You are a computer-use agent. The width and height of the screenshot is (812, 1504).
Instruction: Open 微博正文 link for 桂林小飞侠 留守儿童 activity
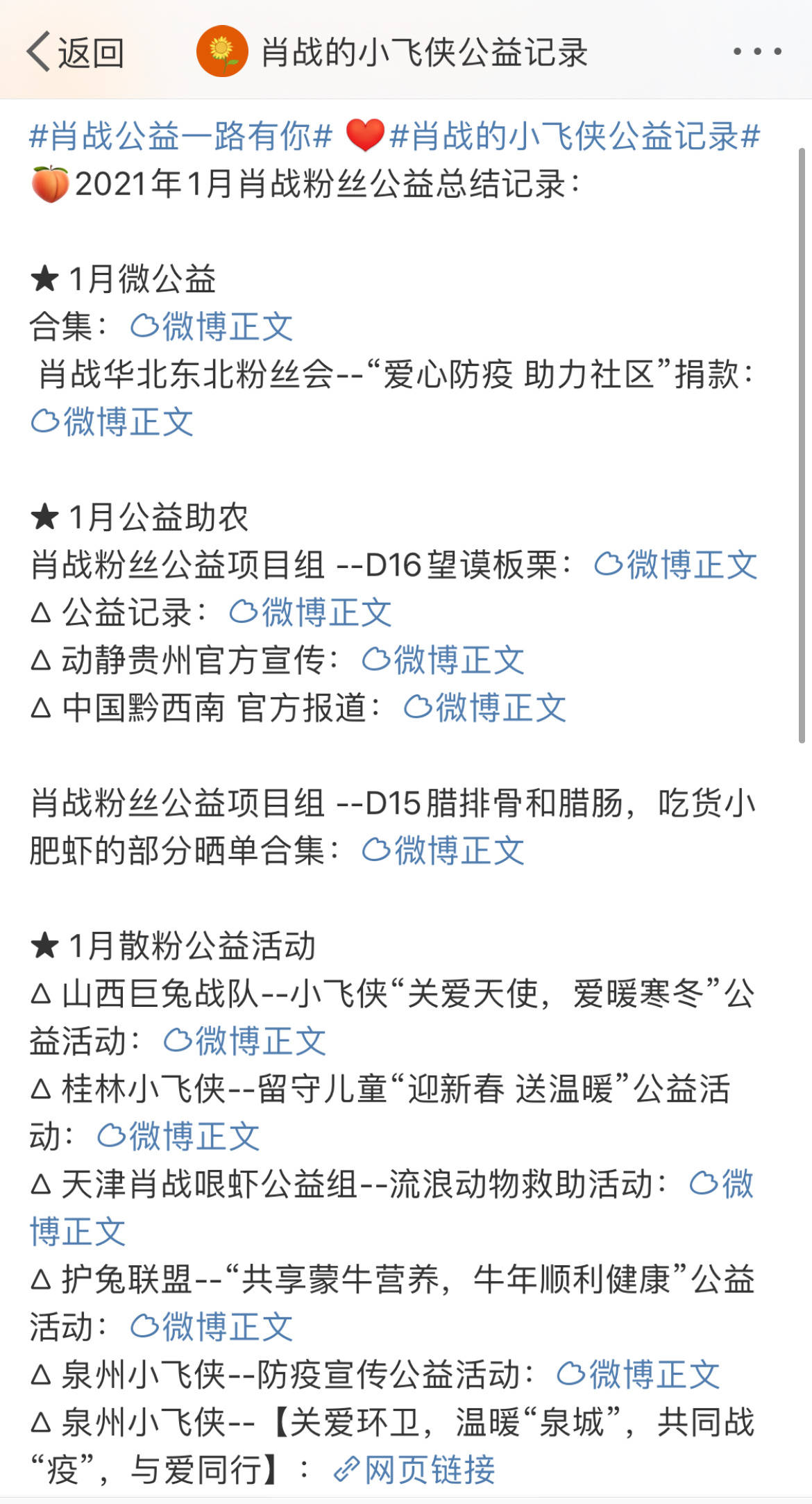[179, 1136]
